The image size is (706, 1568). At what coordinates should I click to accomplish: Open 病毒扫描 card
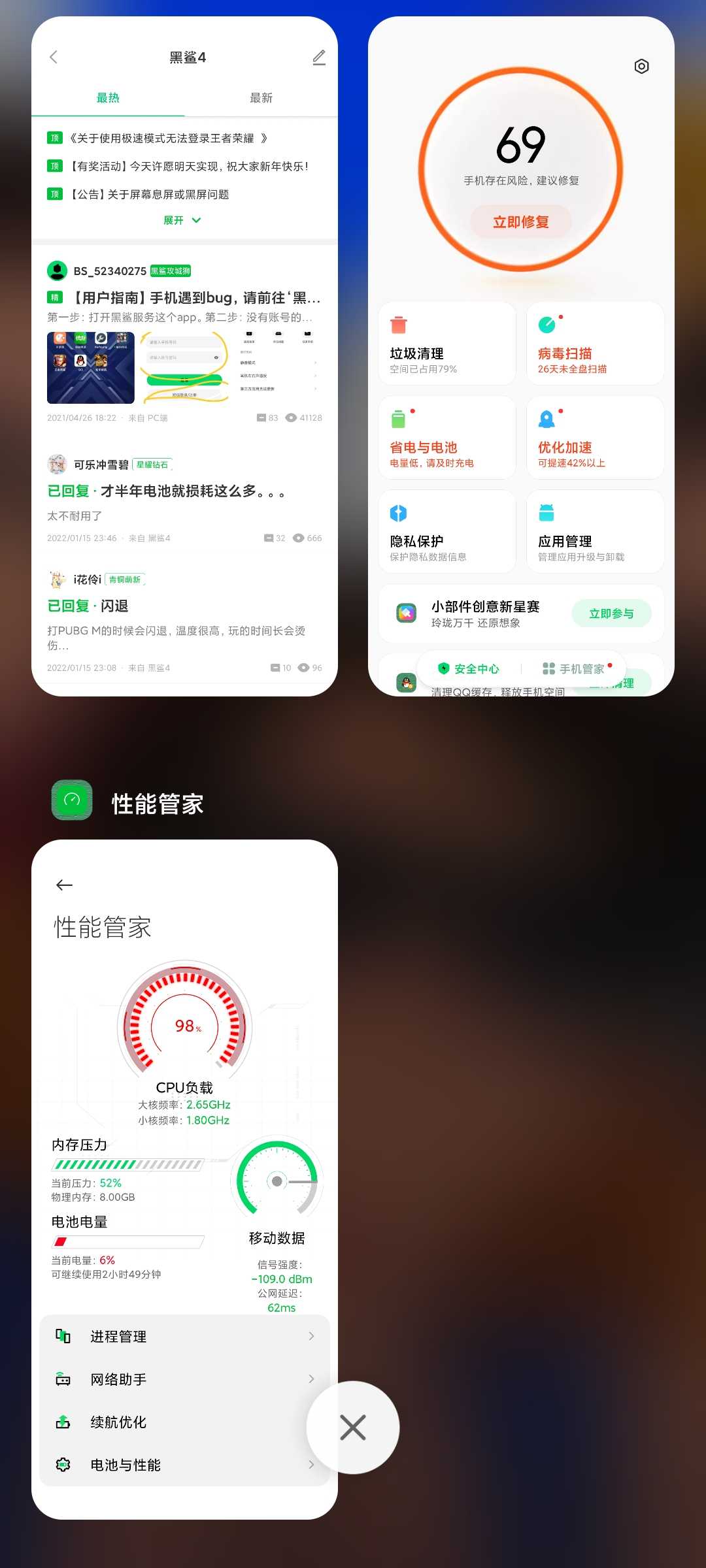click(596, 344)
